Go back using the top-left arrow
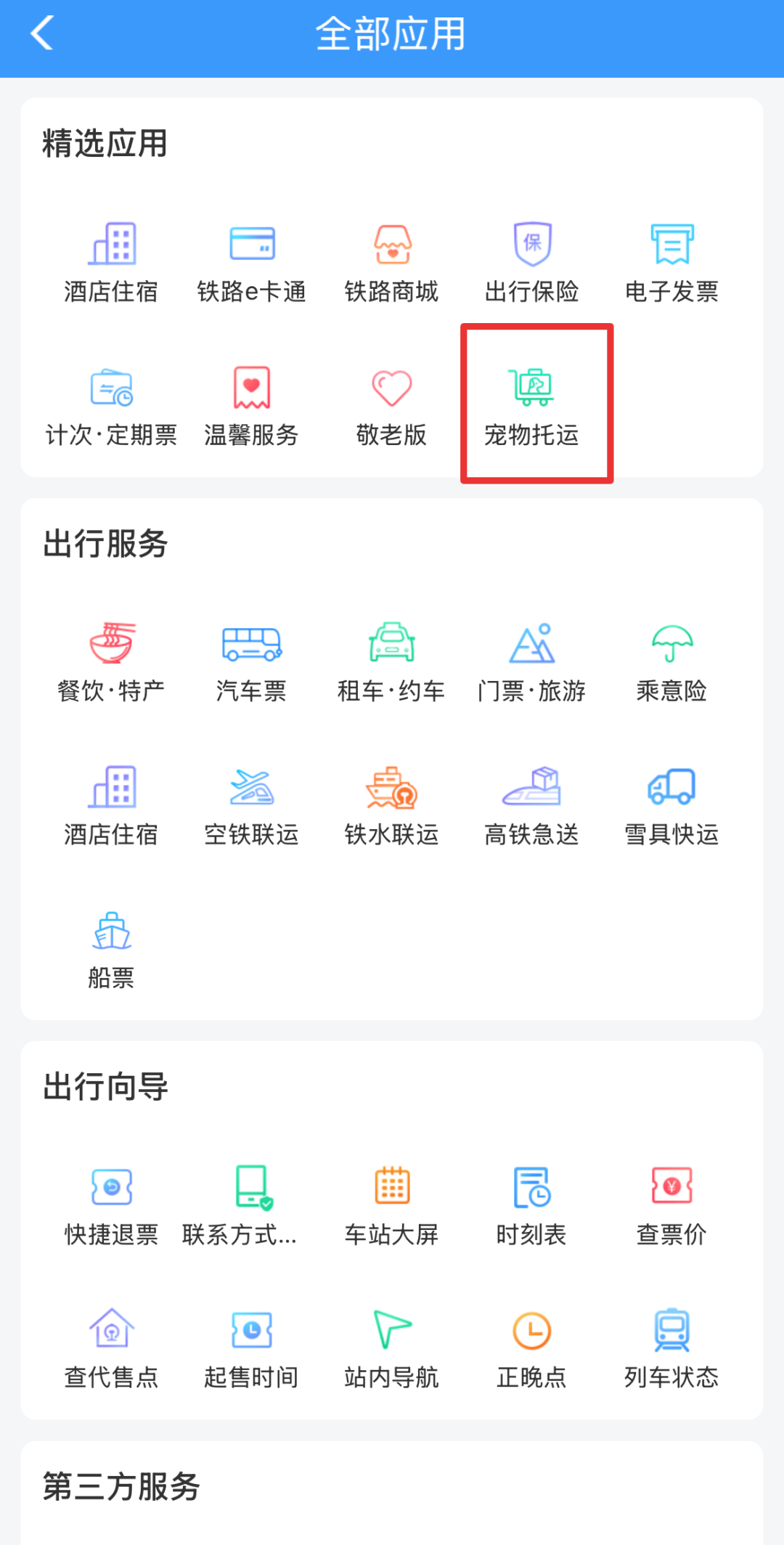The height and width of the screenshot is (1545, 784). coord(42,33)
